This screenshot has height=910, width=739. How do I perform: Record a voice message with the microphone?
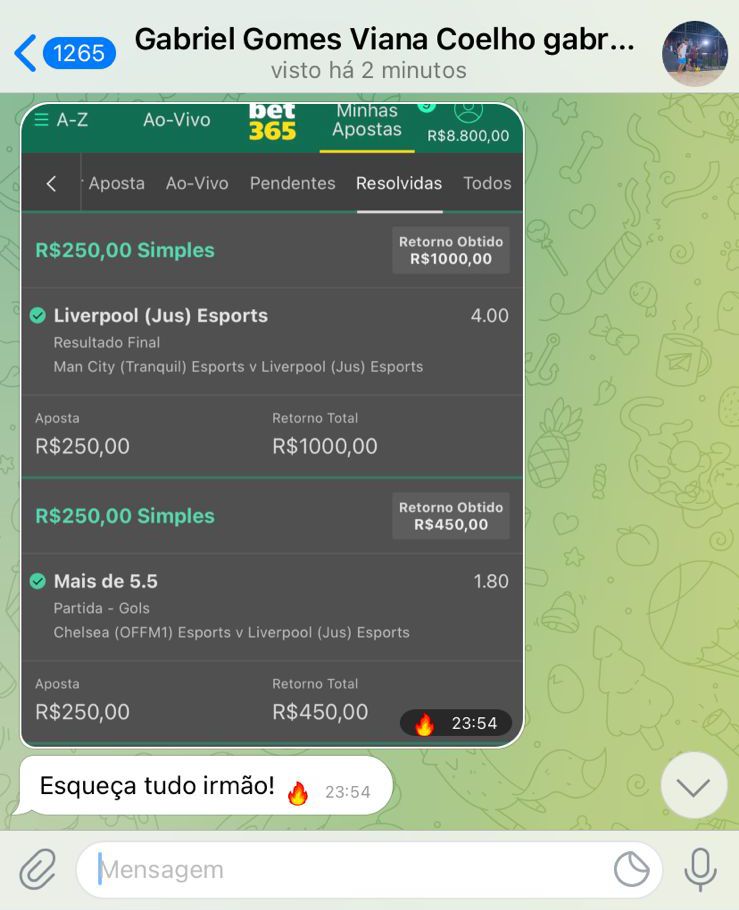700,869
